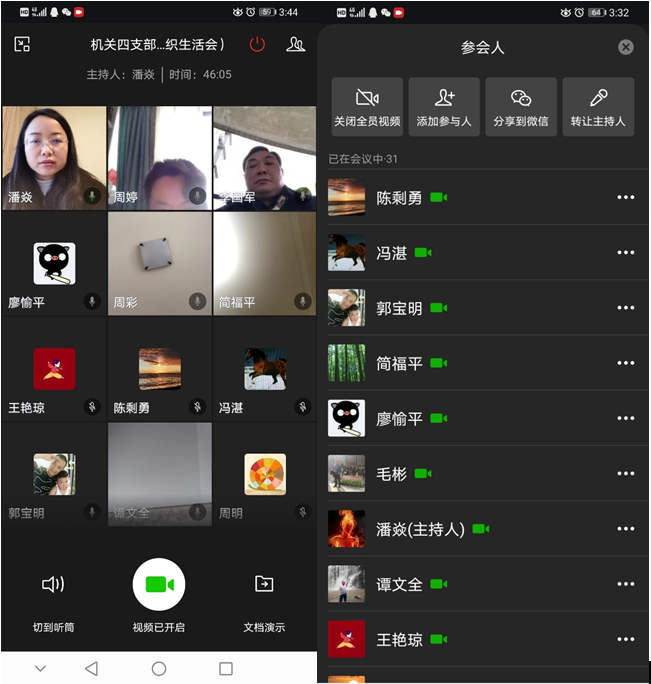This screenshot has width=651, height=684.
Task: Go back with the system back button
Action: (x=92, y=668)
